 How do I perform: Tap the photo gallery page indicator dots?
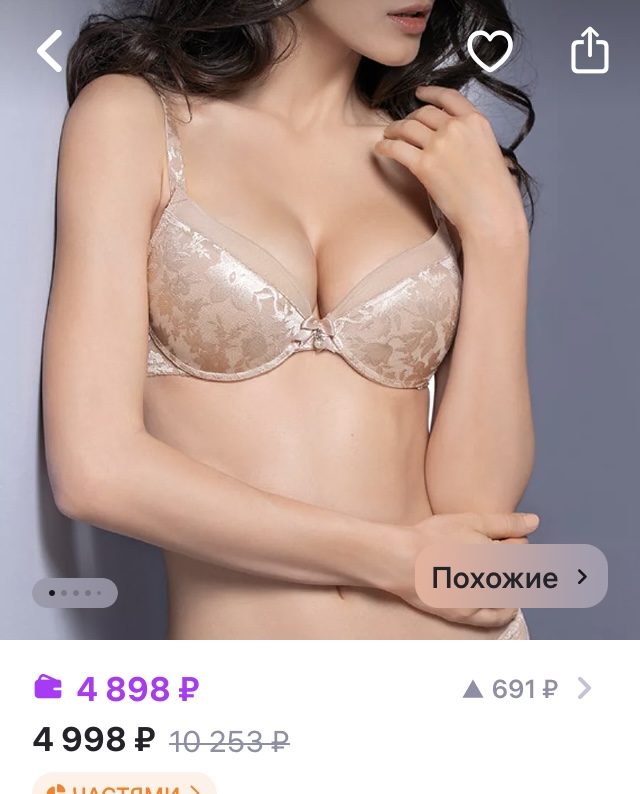click(x=75, y=593)
